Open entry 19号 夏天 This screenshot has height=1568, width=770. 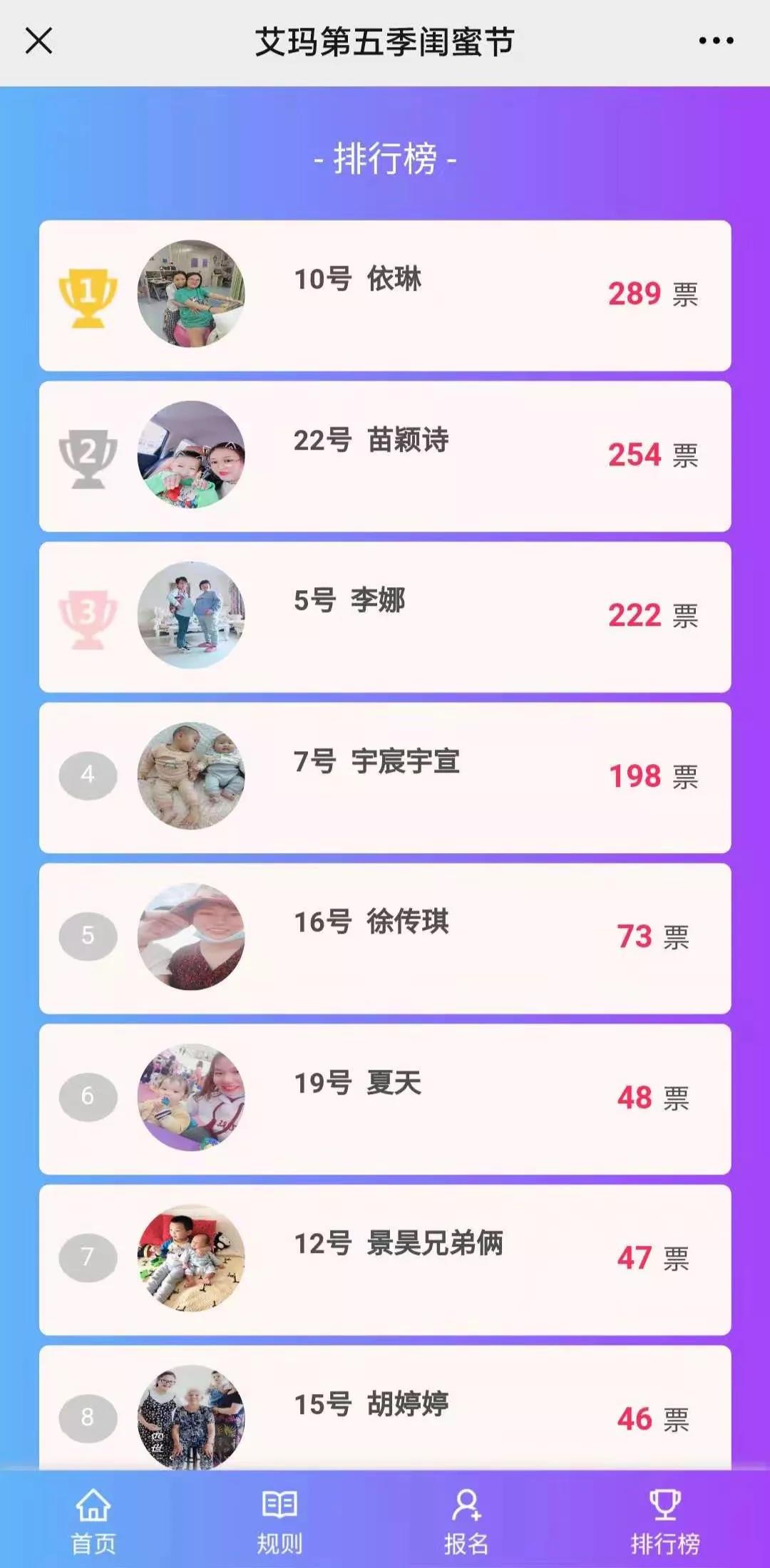point(385,1099)
